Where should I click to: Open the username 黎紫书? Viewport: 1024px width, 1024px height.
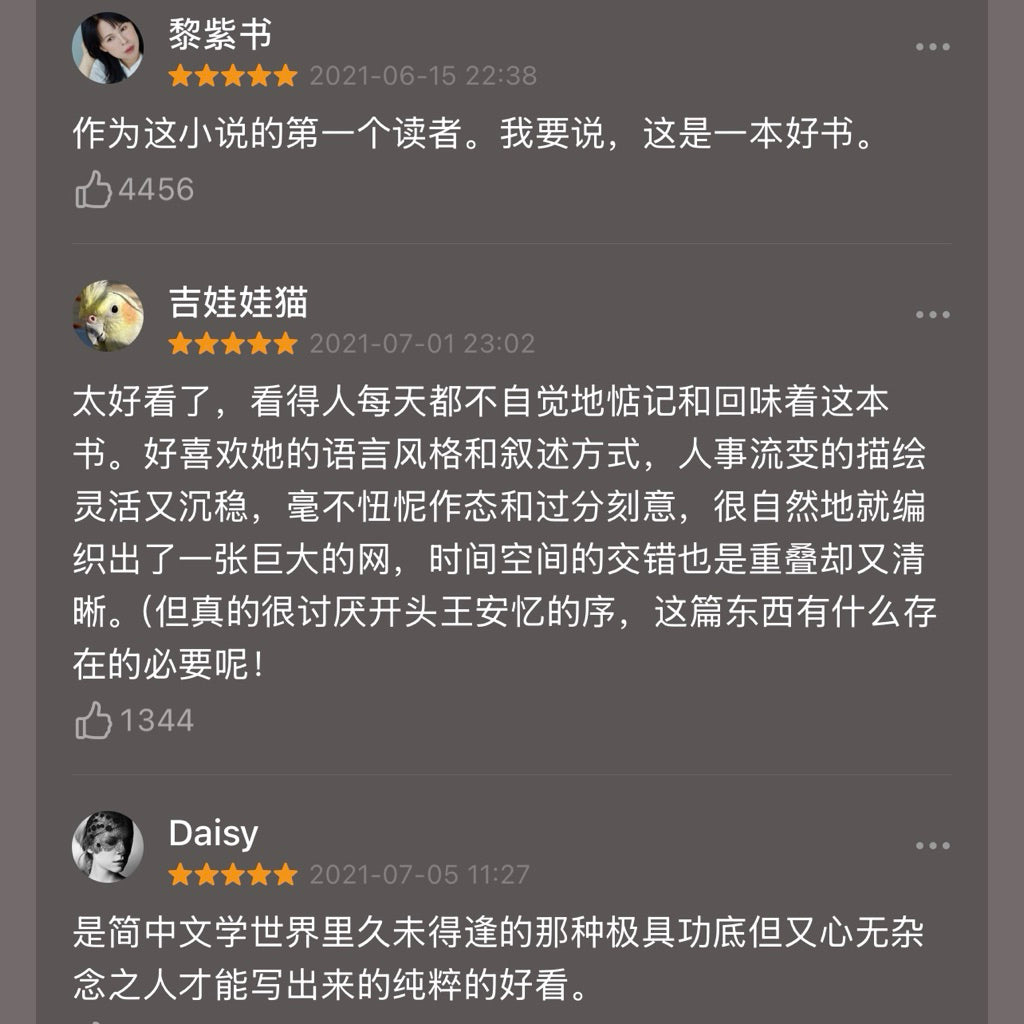click(220, 35)
